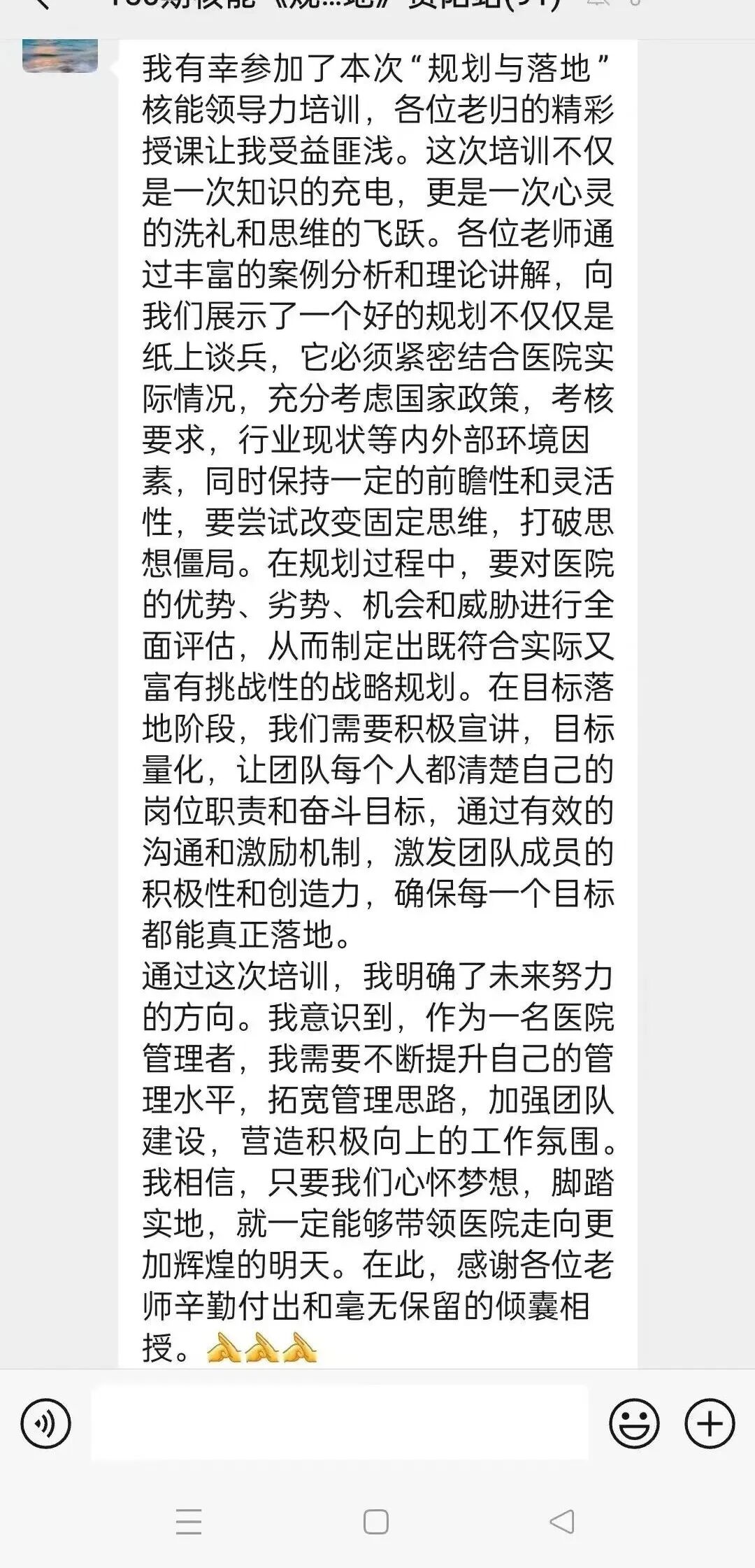
Task: Go back with the system back button
Action: tap(562, 1522)
